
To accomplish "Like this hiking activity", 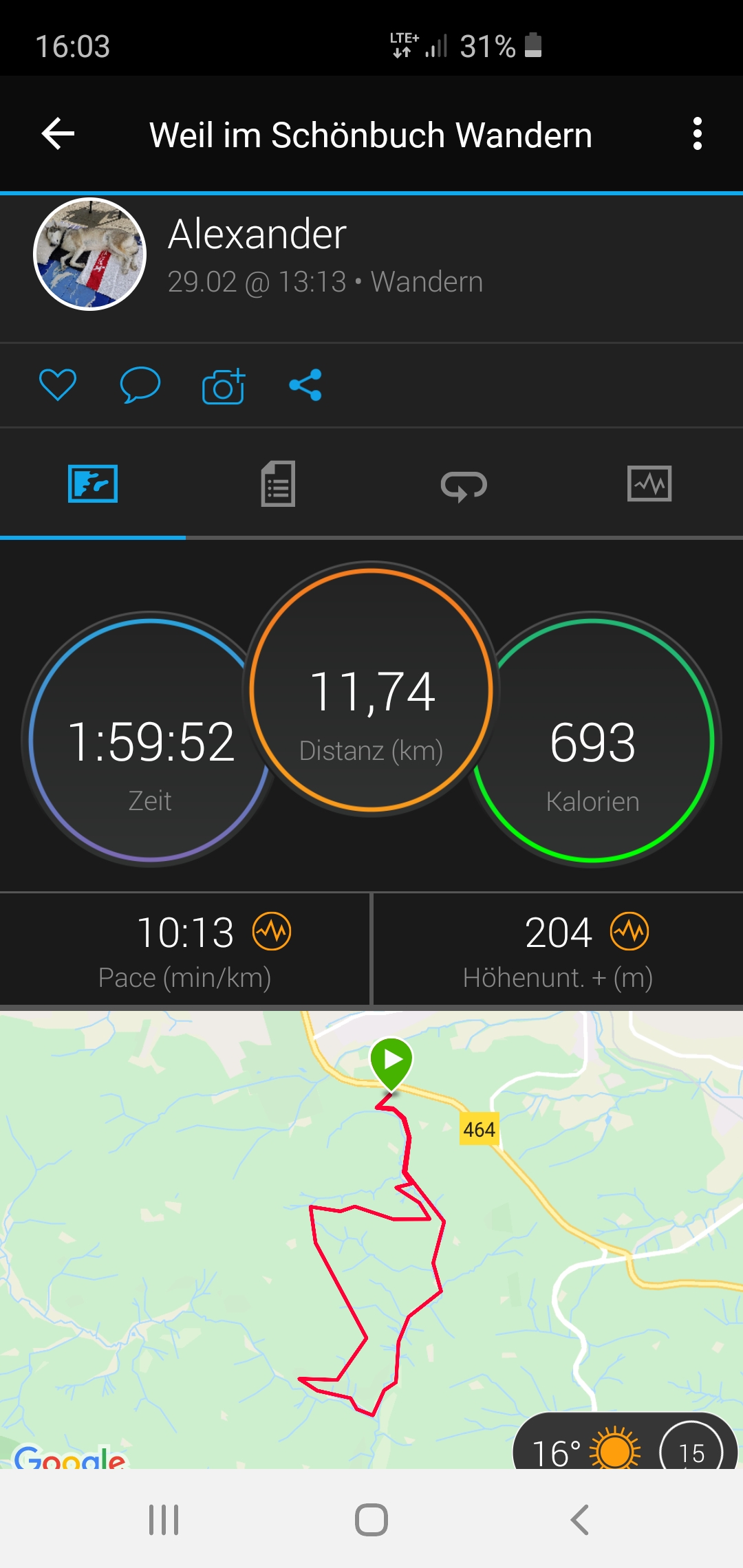I will click(58, 384).
